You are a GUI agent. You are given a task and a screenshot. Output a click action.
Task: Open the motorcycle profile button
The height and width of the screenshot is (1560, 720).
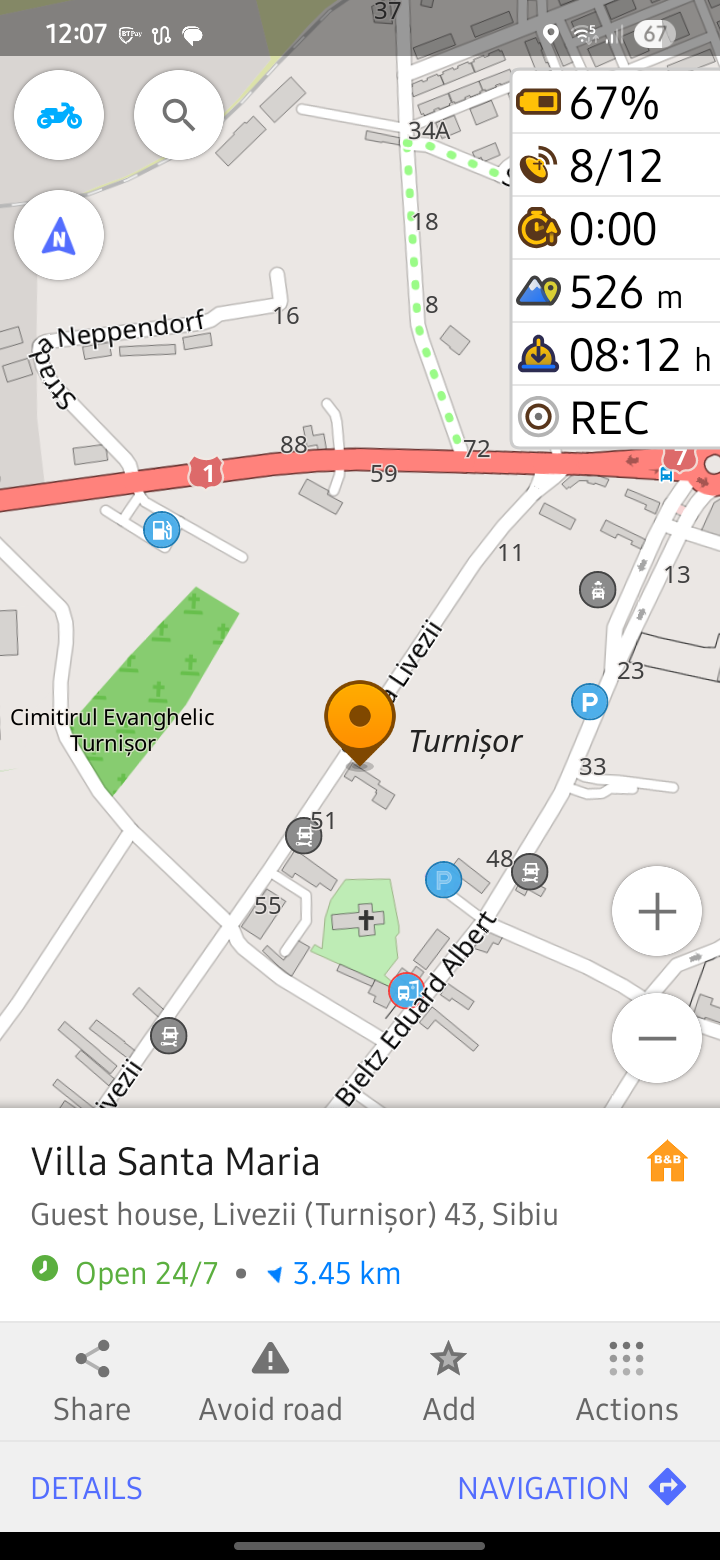point(59,116)
